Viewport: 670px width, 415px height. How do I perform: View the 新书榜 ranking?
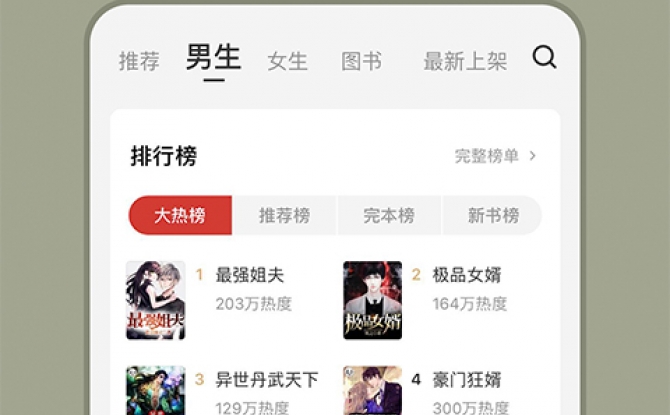click(493, 216)
